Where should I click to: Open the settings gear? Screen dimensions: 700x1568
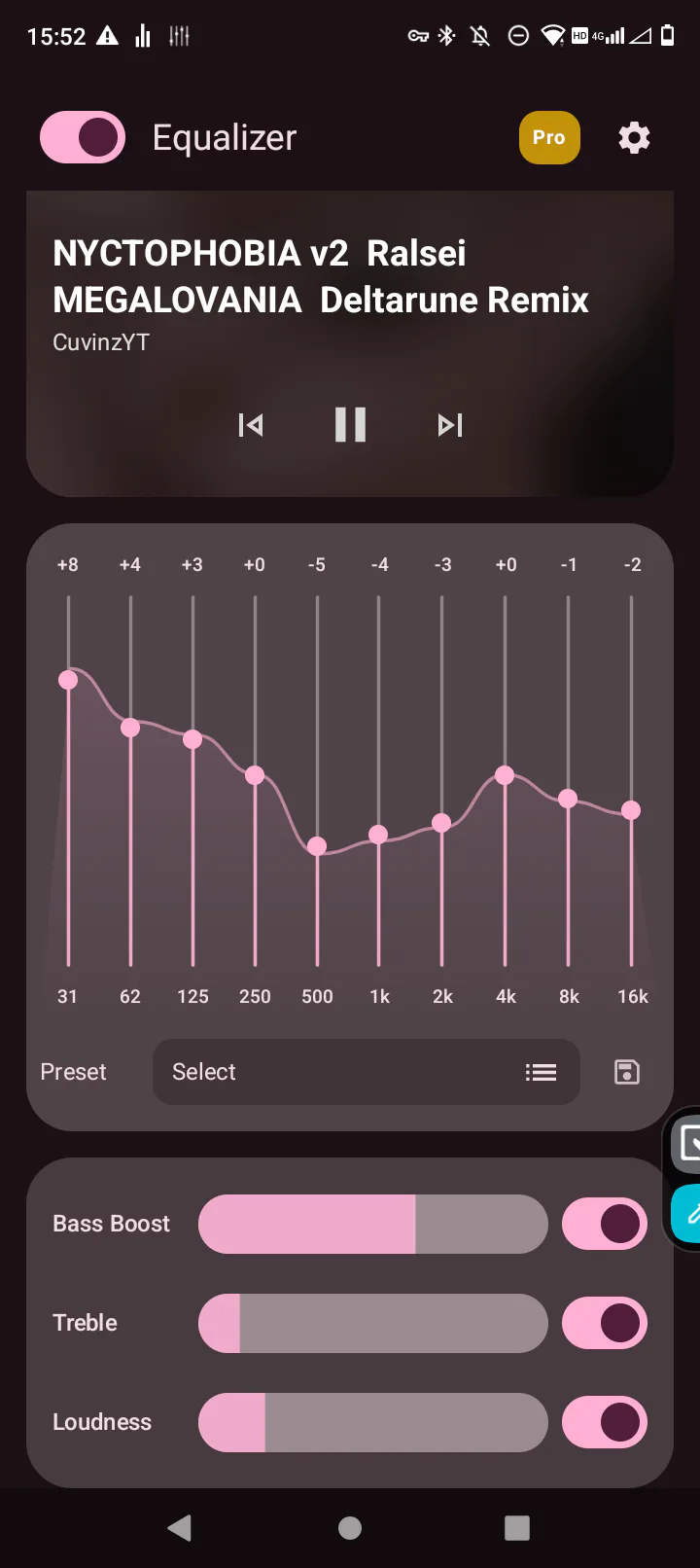[634, 137]
